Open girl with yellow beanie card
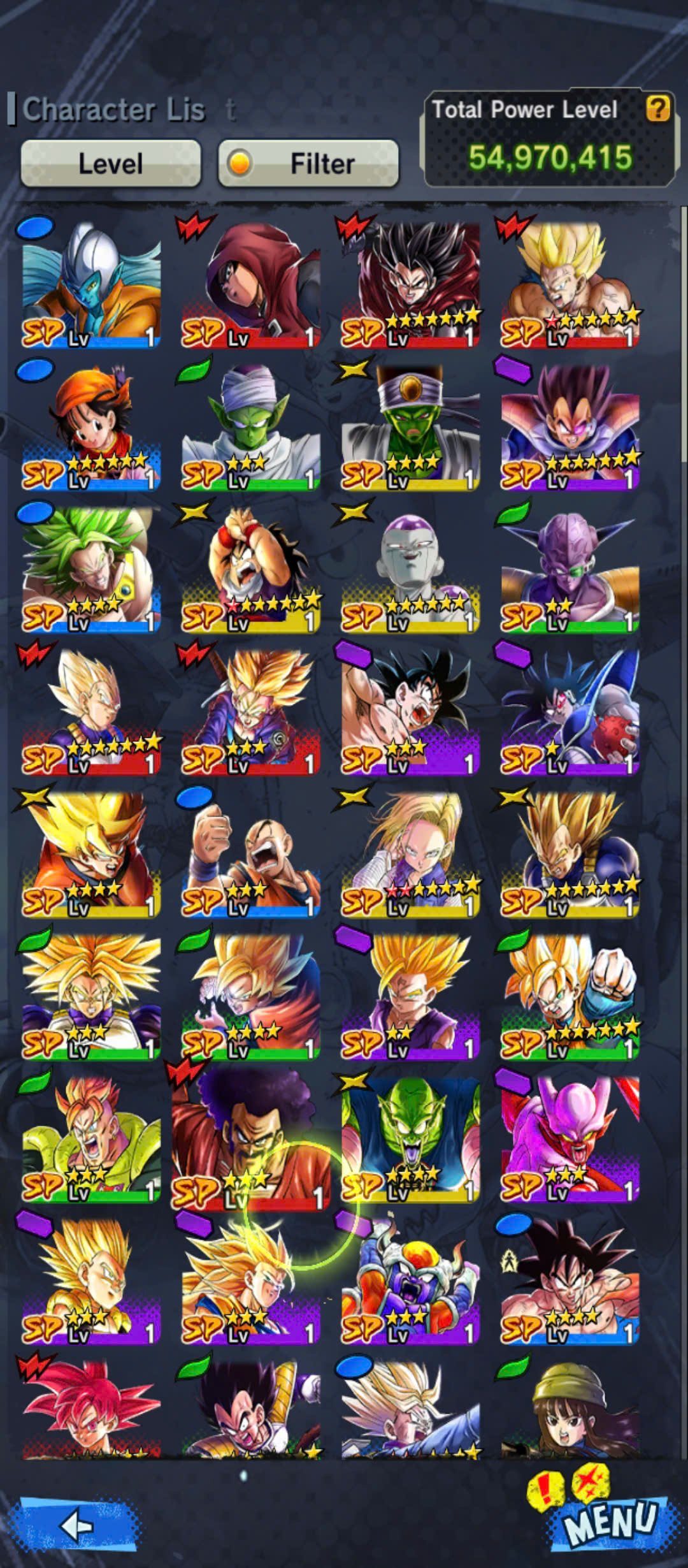Image resolution: width=688 pixels, height=1568 pixels. click(570, 1410)
